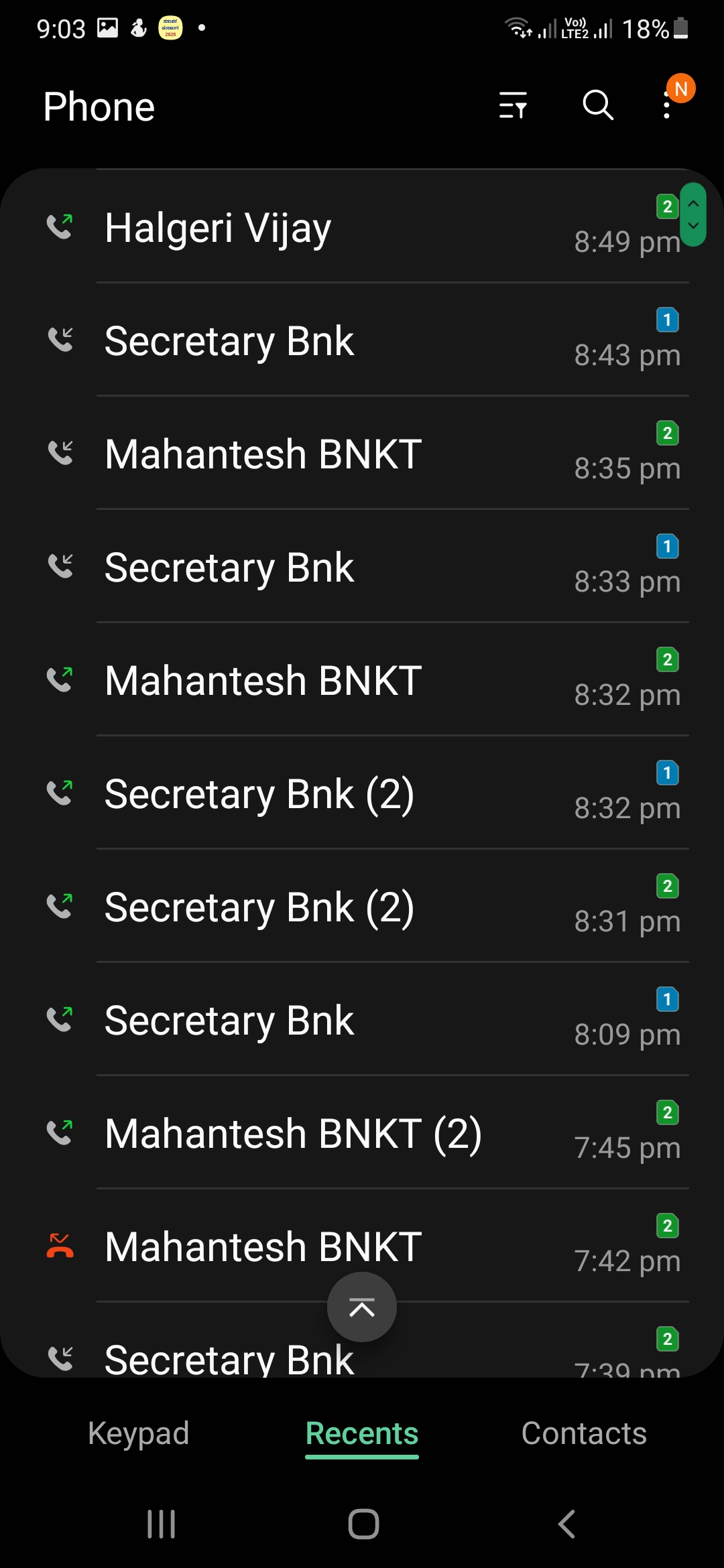Select the Recents tab

(x=362, y=1434)
